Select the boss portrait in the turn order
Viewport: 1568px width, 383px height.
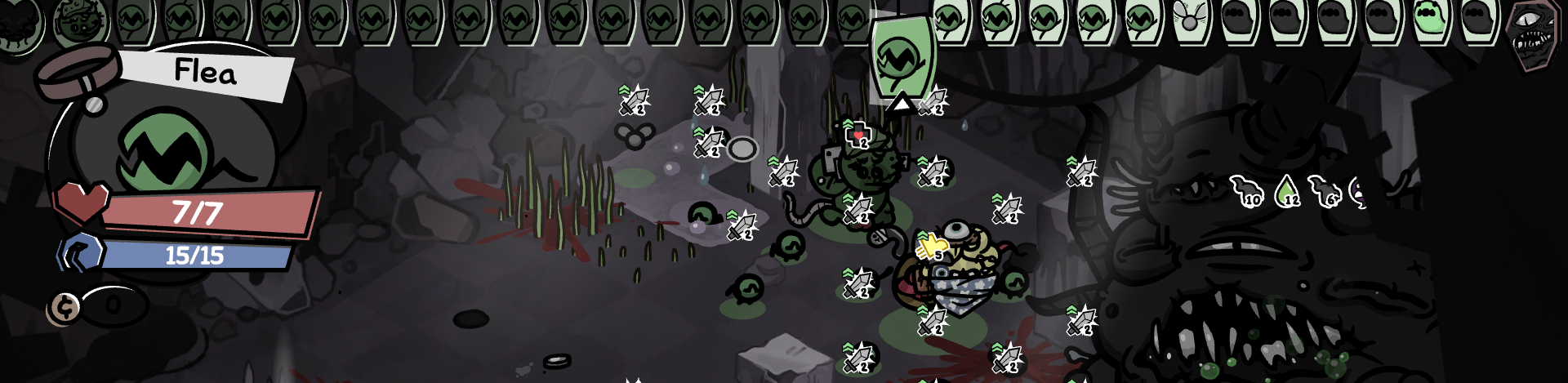pos(1533,35)
